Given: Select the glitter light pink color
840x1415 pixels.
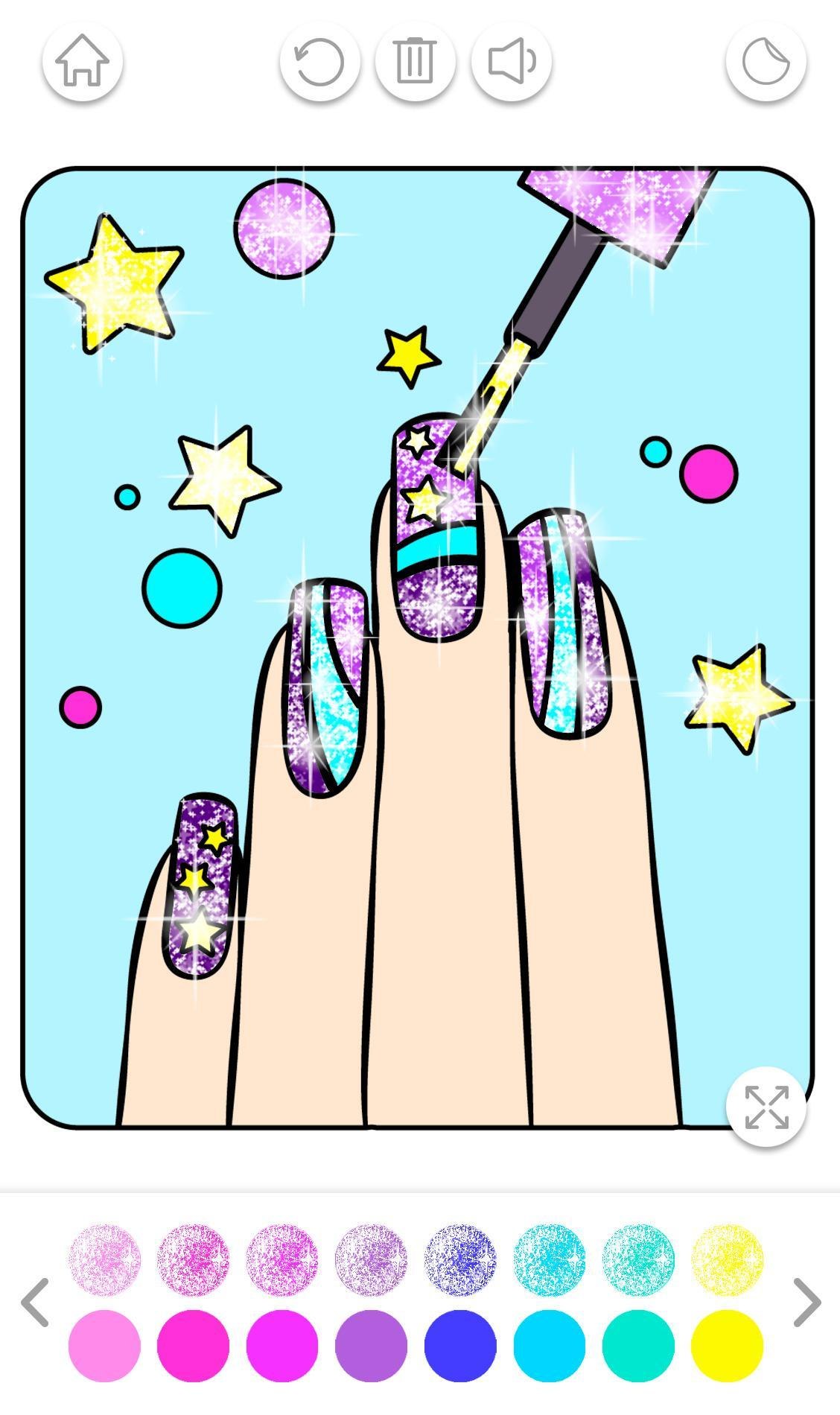Looking at the screenshot, I should point(104,1259).
